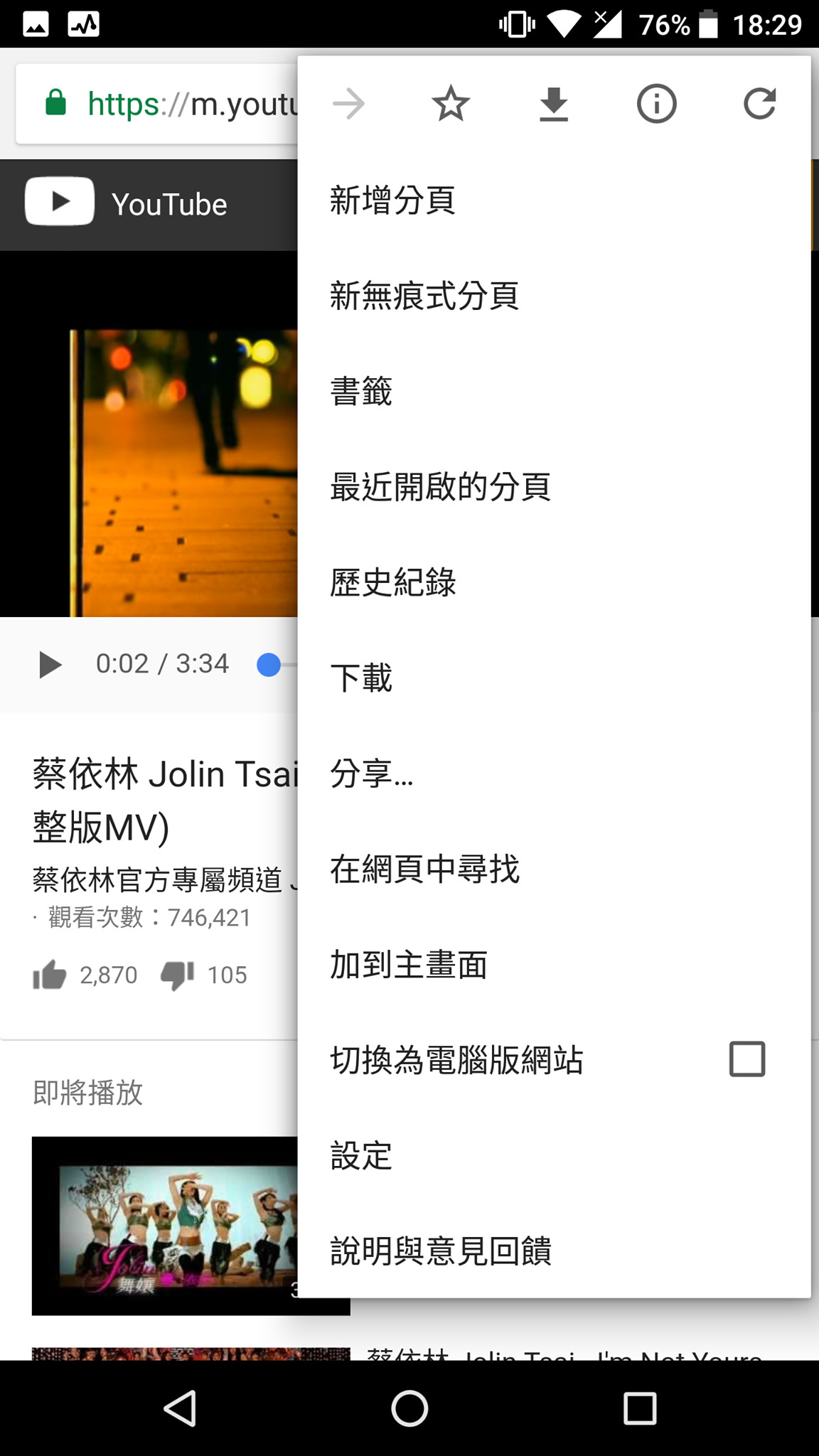
Task: Open browser settings (設定)
Action: (x=361, y=1155)
